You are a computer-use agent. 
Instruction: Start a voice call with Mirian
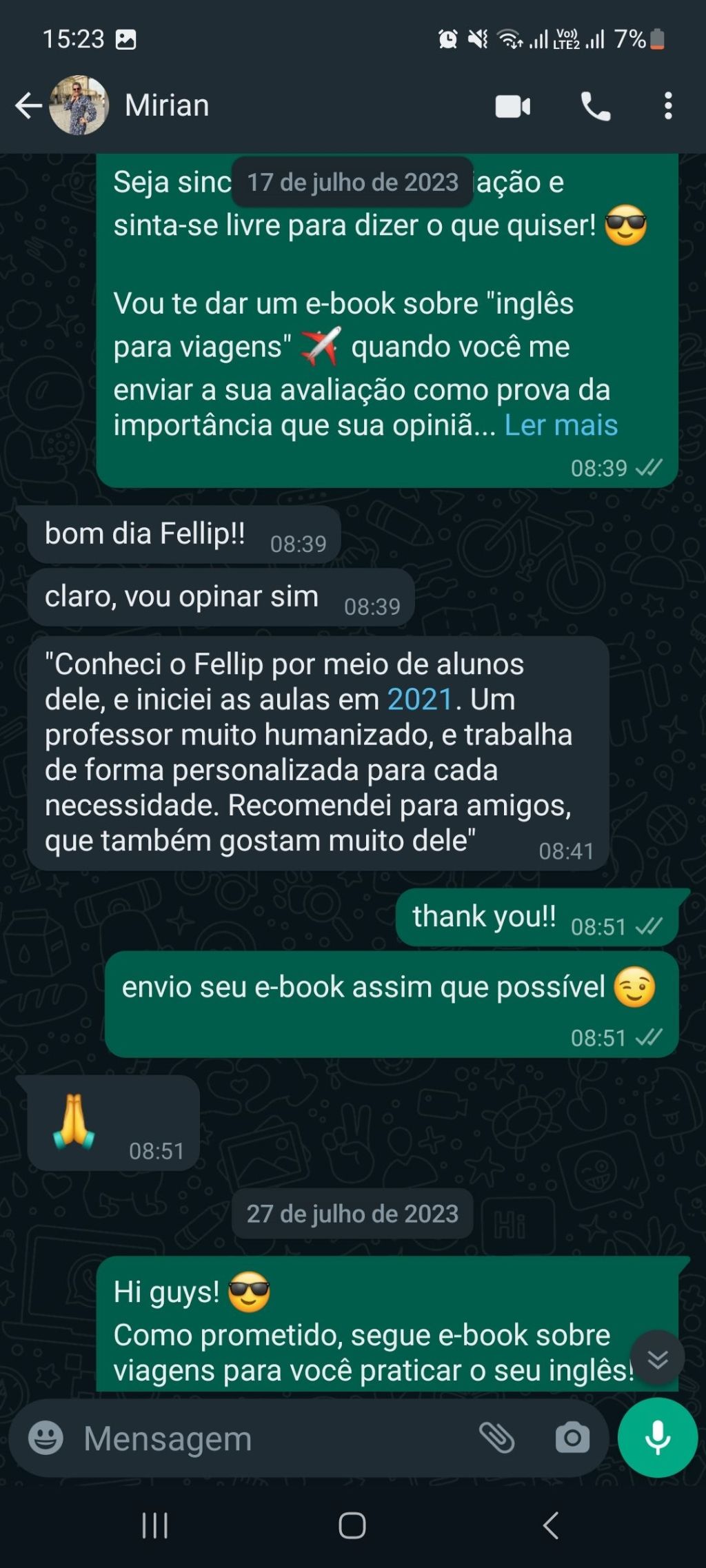tap(596, 106)
